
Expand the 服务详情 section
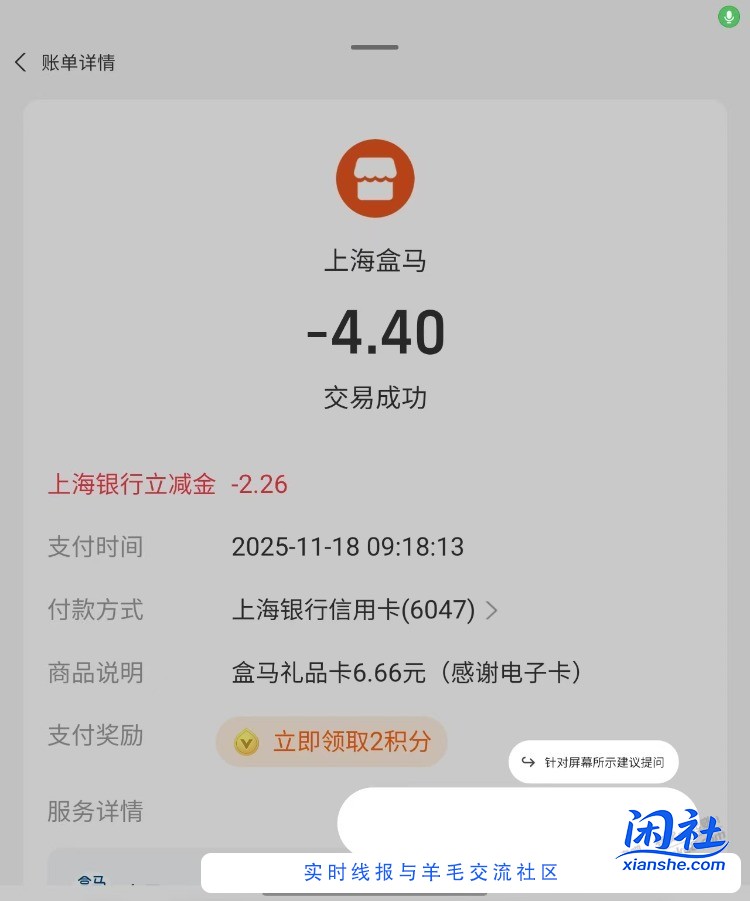(95, 812)
